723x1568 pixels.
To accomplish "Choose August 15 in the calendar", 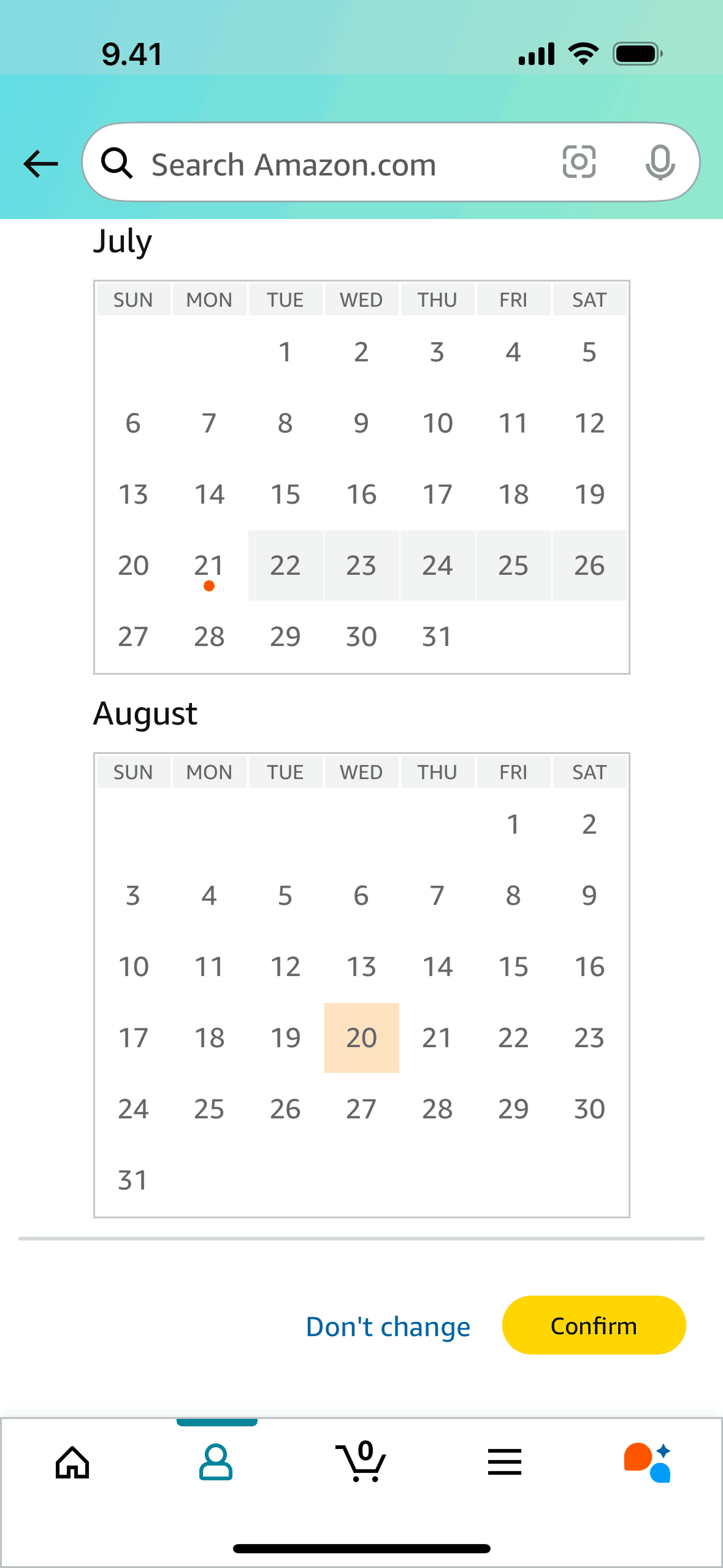I will pyautogui.click(x=513, y=967).
